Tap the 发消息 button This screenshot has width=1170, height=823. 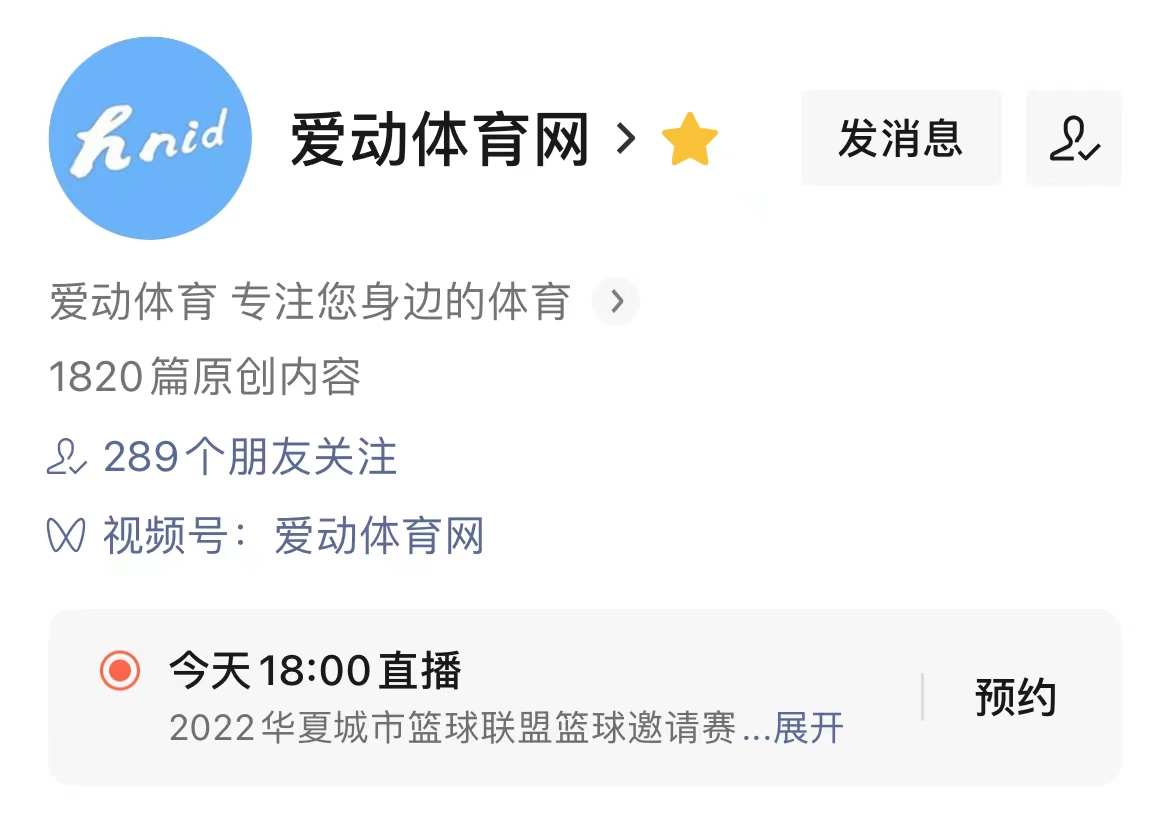(x=900, y=138)
